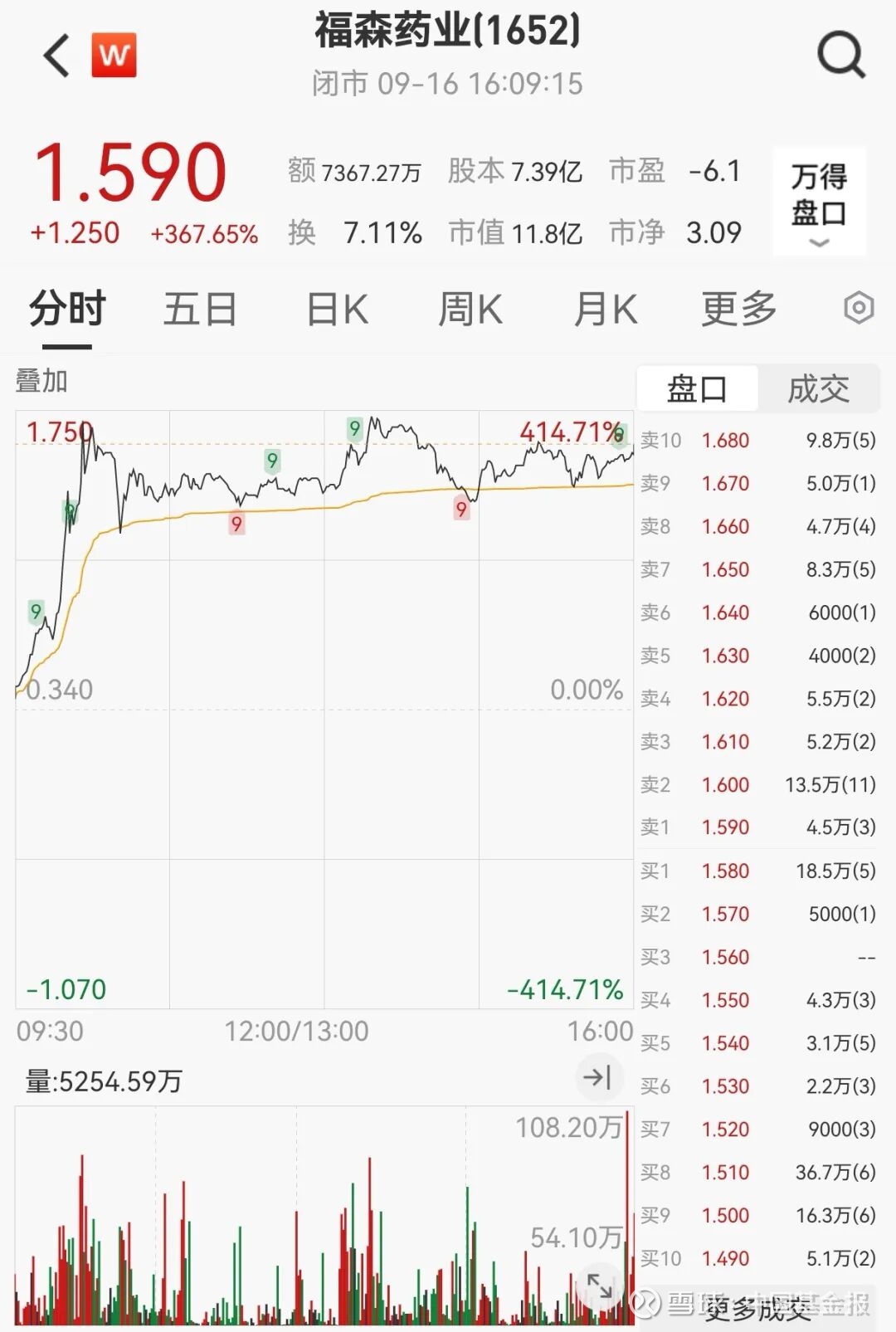This screenshot has width=896, height=1332.
Task: Open chart settings hexagon icon
Action: tap(859, 308)
